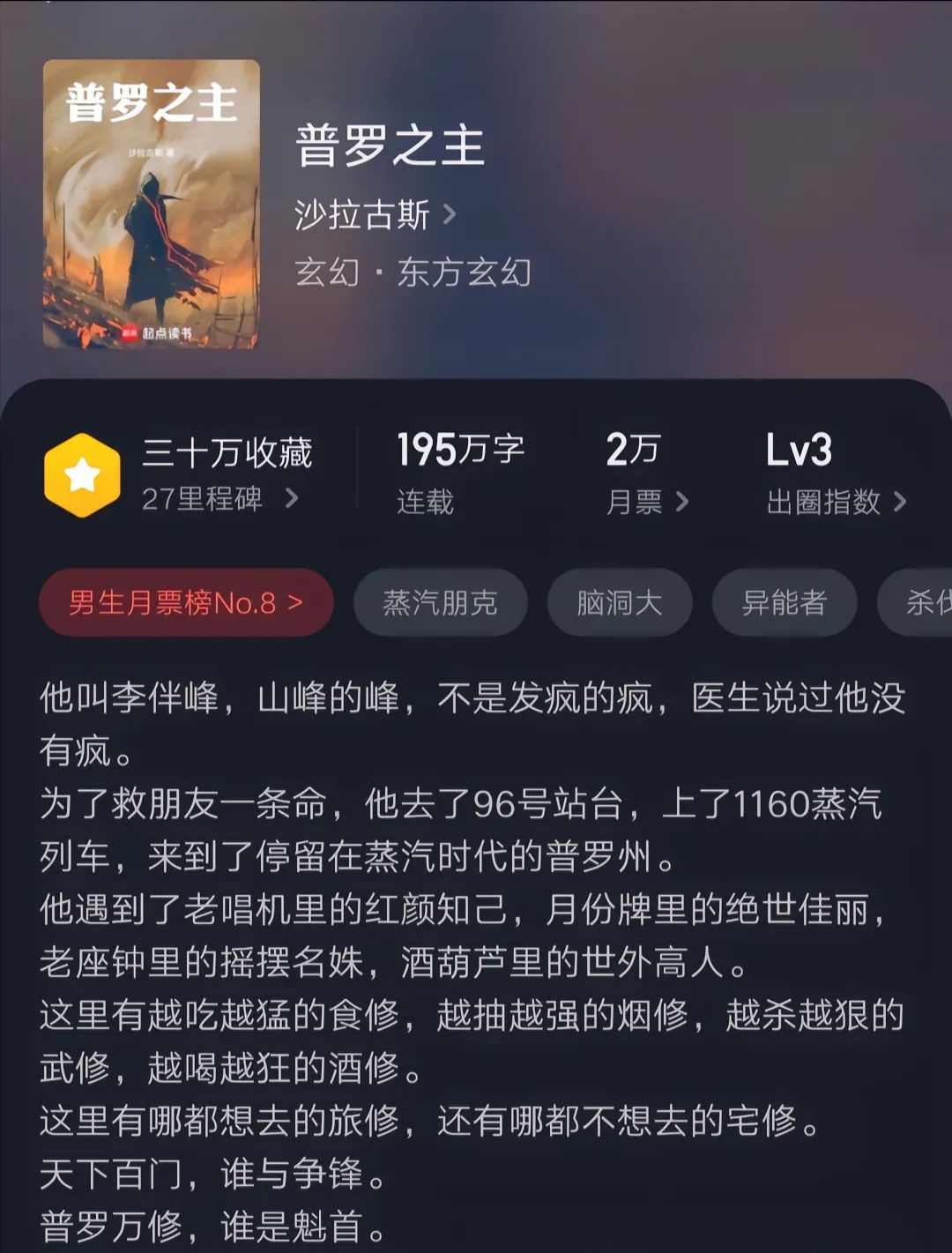Select the 脑洞大 tag

619,603
